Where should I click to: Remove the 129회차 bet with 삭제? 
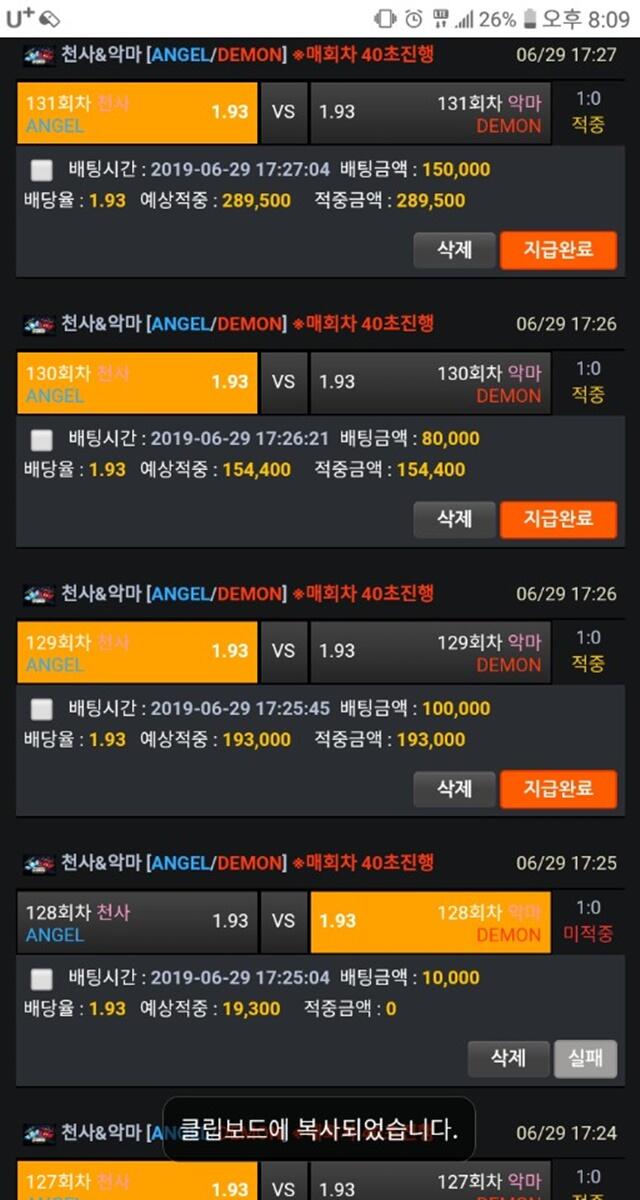pos(455,789)
